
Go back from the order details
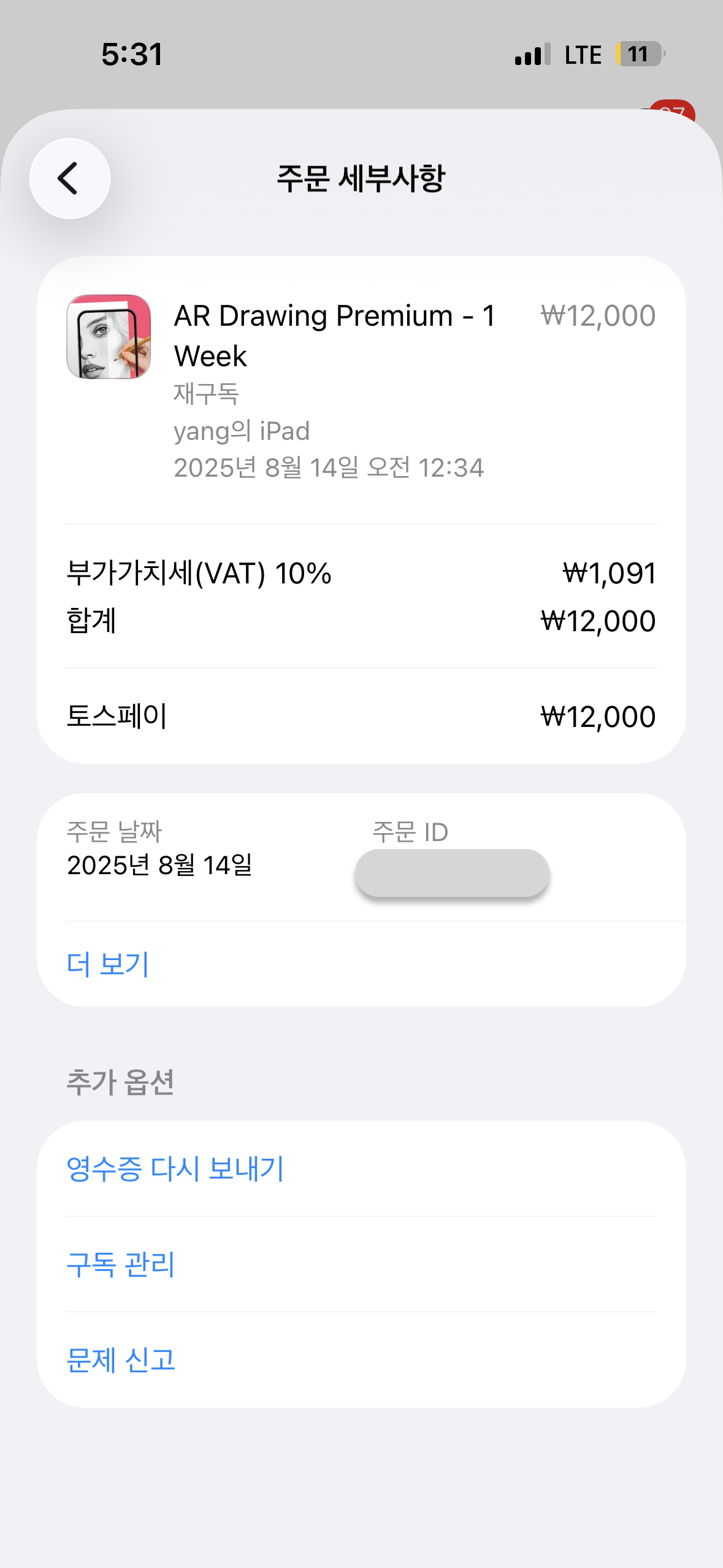pos(70,179)
